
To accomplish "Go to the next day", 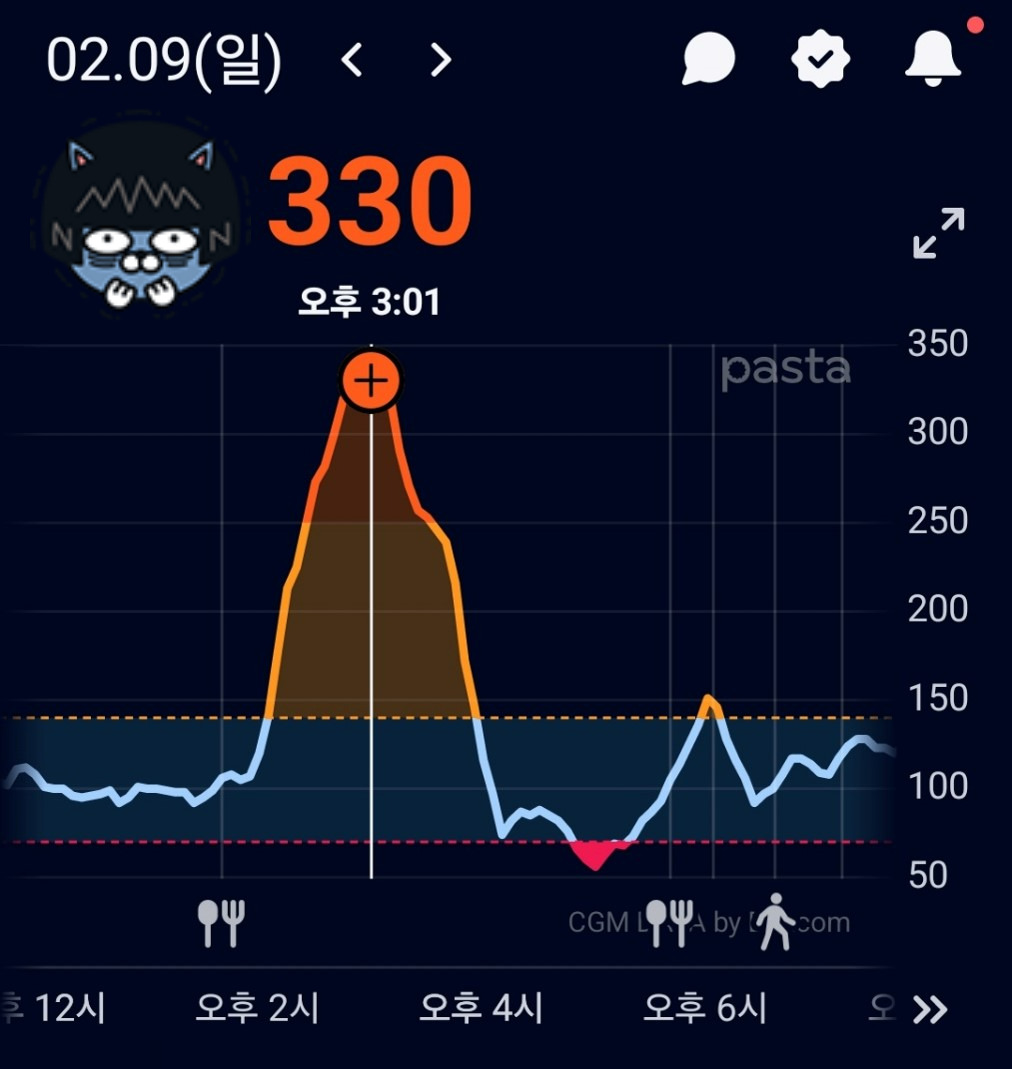I will (440, 61).
